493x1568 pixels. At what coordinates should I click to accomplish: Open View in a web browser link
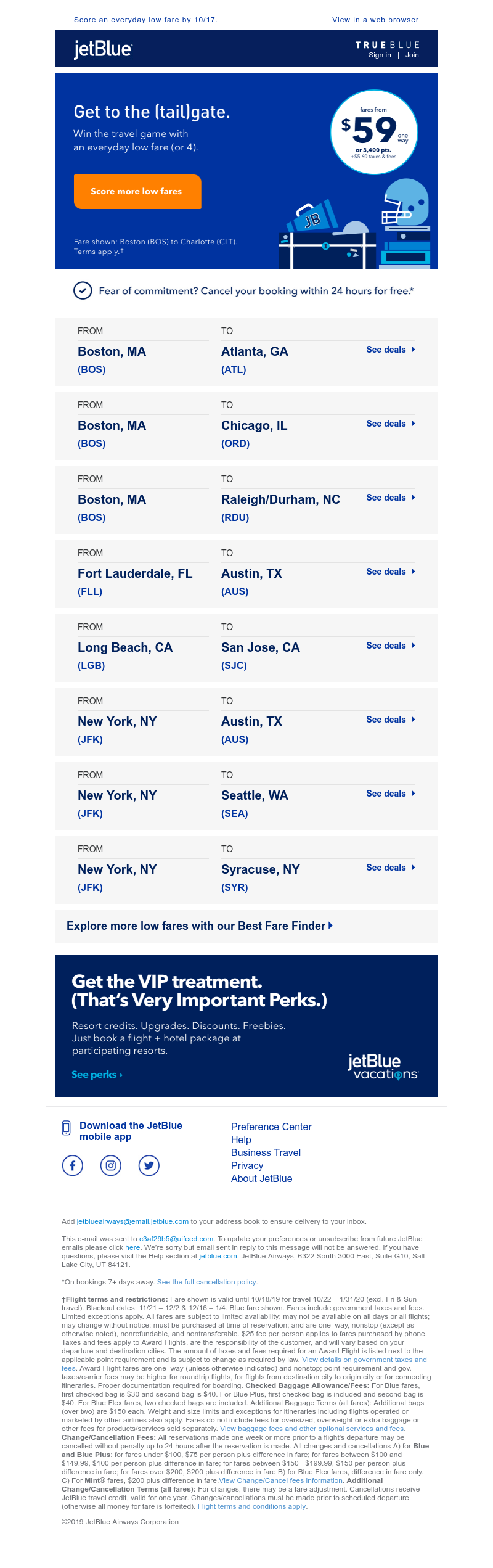[375, 20]
